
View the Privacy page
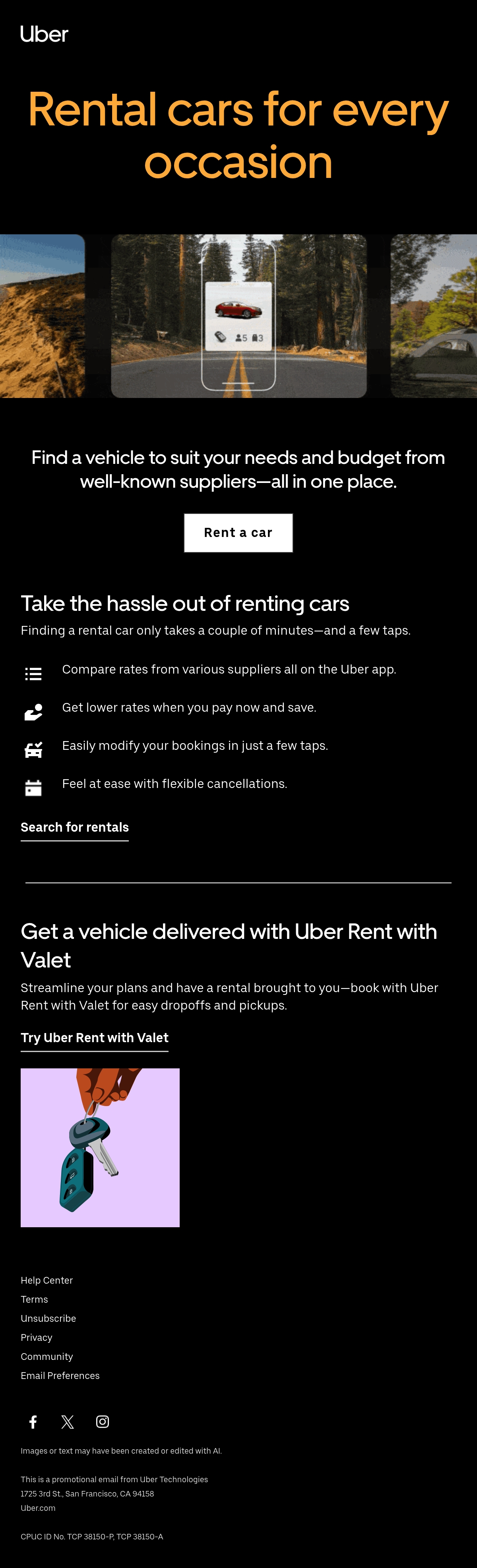[x=37, y=1337]
